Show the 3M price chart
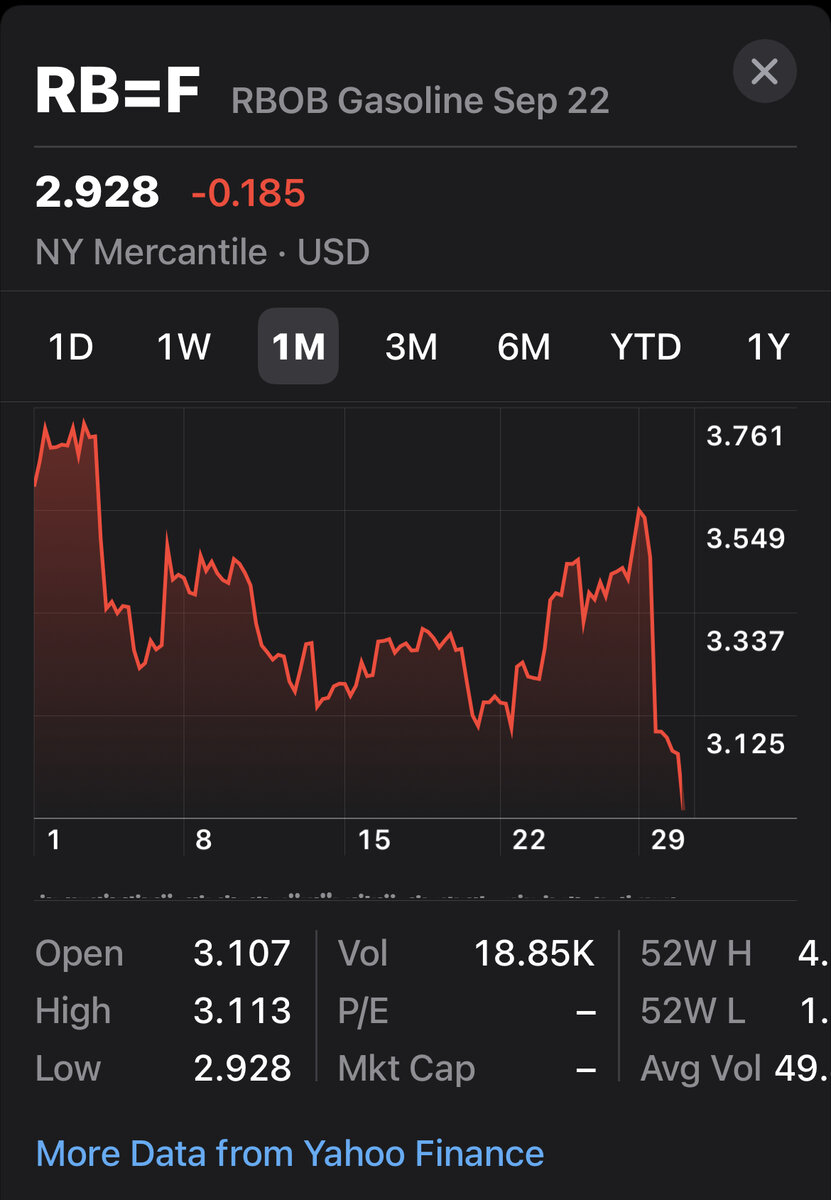 pos(411,347)
